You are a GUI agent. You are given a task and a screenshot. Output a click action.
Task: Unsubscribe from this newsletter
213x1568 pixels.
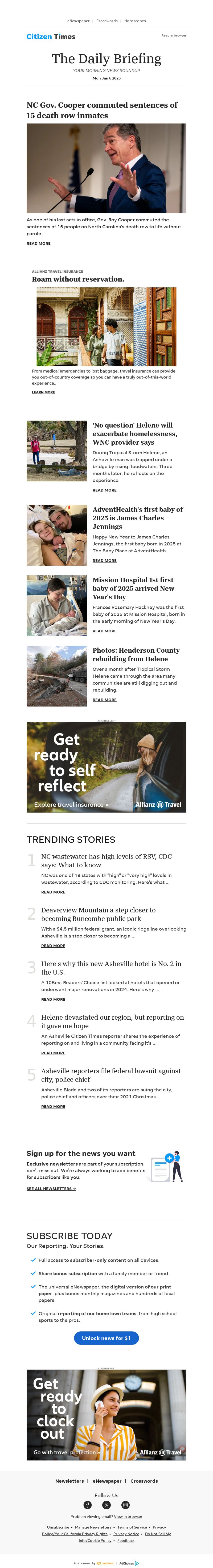tap(58, 1527)
